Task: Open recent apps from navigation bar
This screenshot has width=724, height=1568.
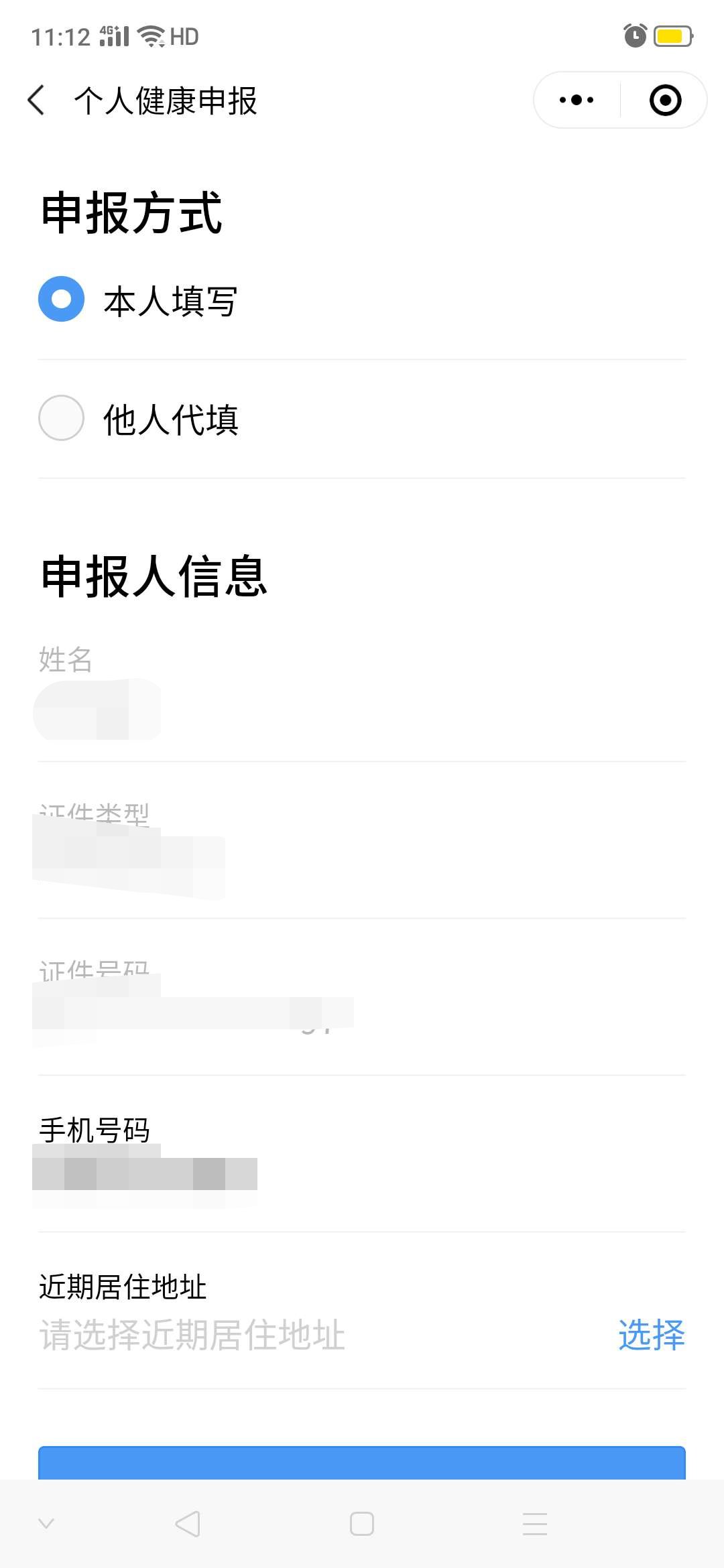Action: point(535,1524)
